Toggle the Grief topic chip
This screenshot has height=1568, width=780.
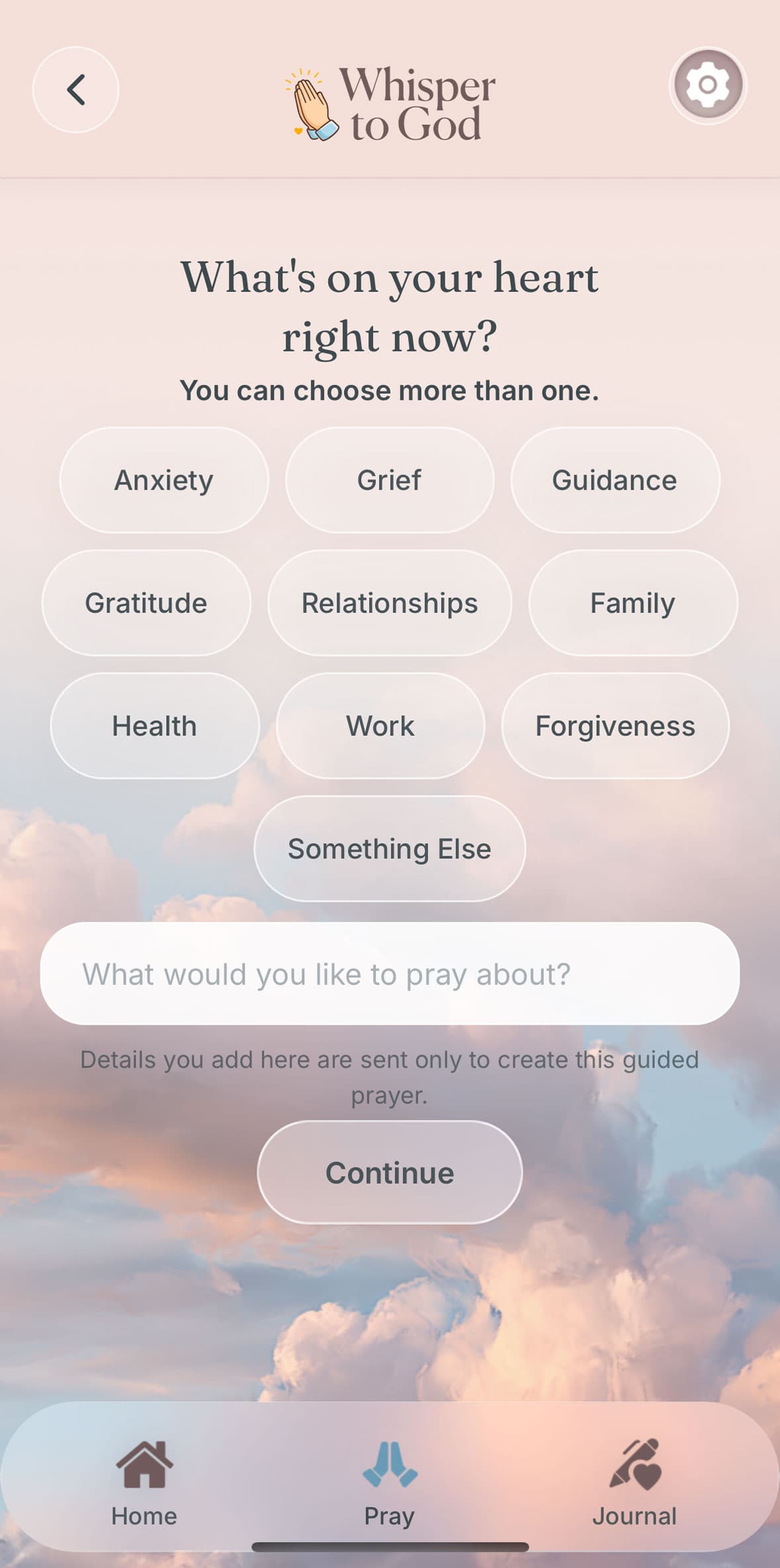(x=389, y=480)
